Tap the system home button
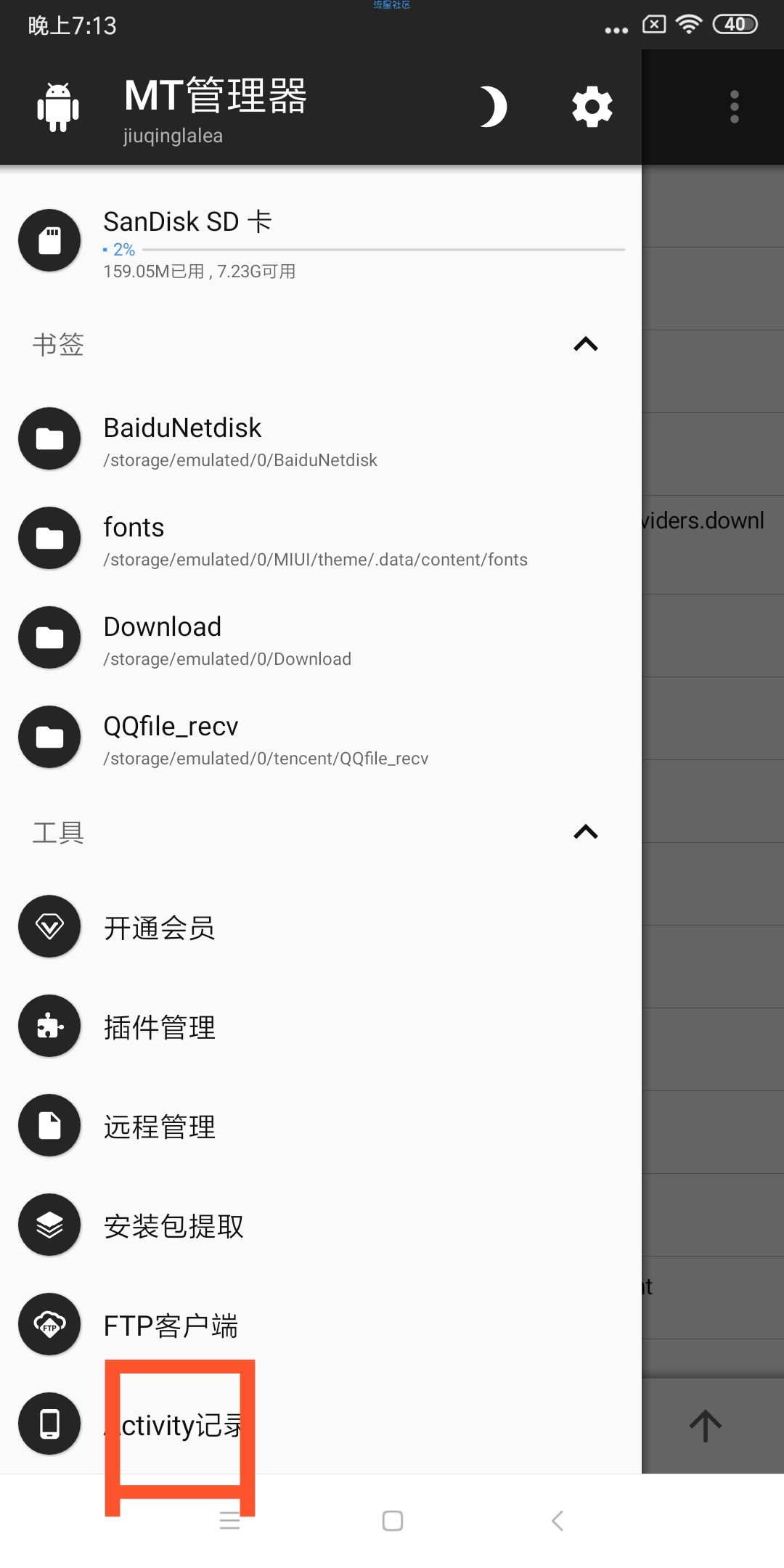 click(392, 1520)
